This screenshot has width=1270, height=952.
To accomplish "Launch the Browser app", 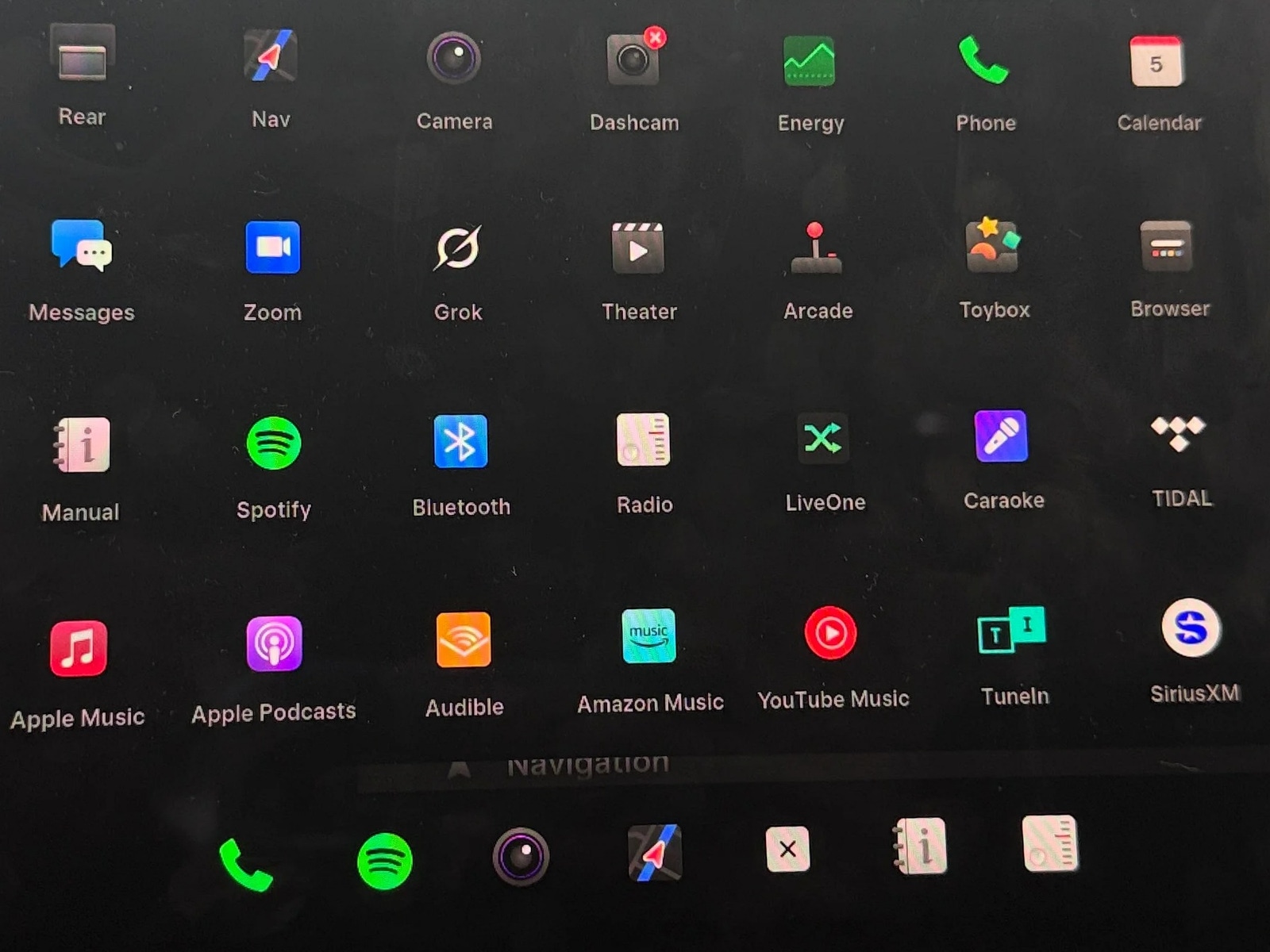I will [x=1166, y=247].
